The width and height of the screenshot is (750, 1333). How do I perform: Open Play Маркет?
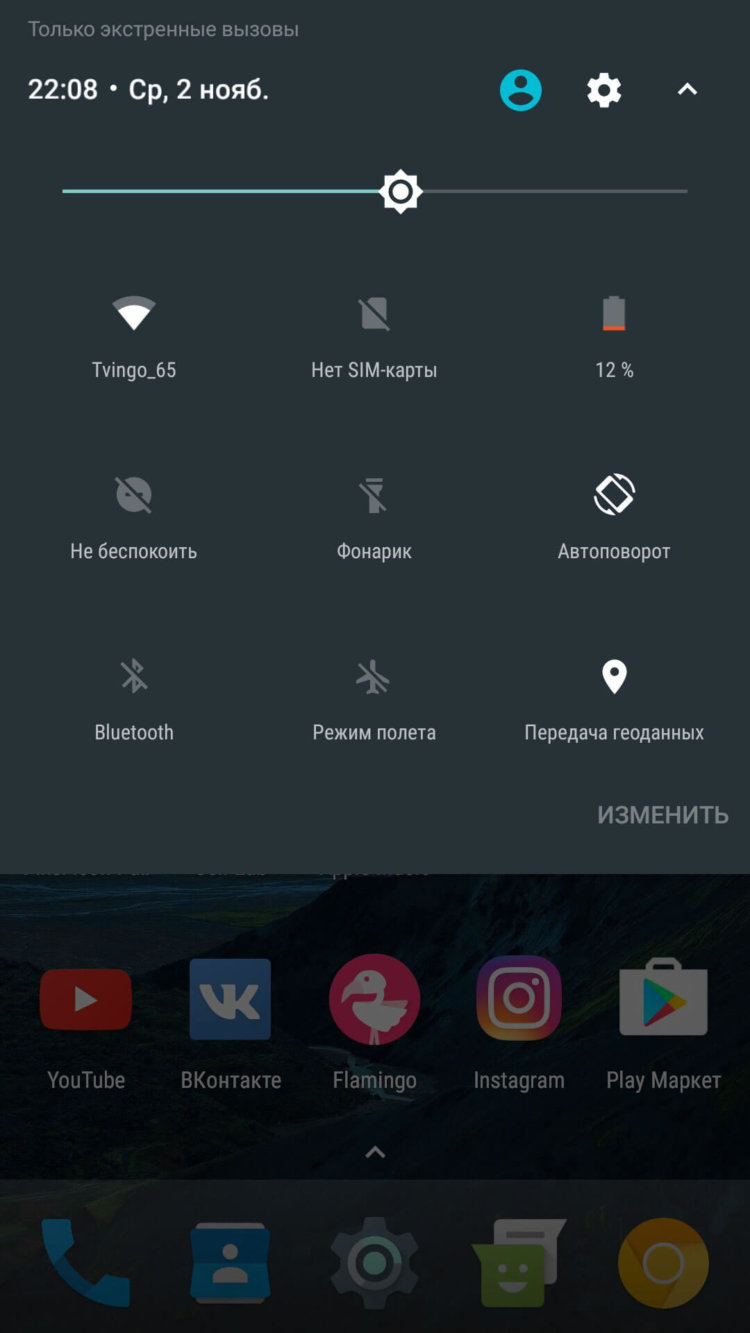tap(663, 998)
